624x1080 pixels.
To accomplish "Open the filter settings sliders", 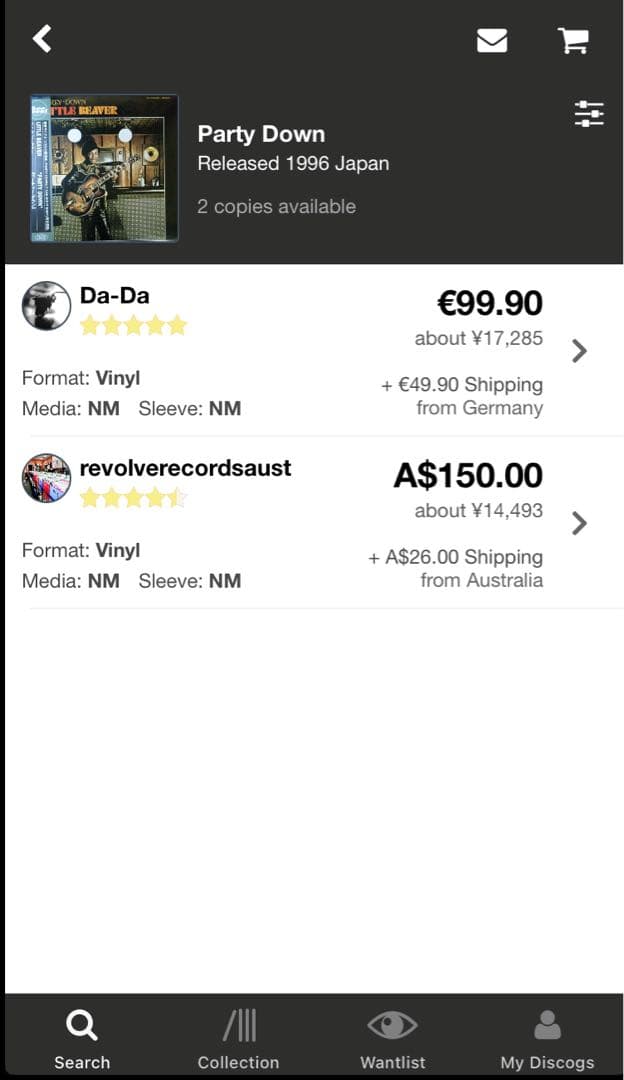I will point(589,114).
